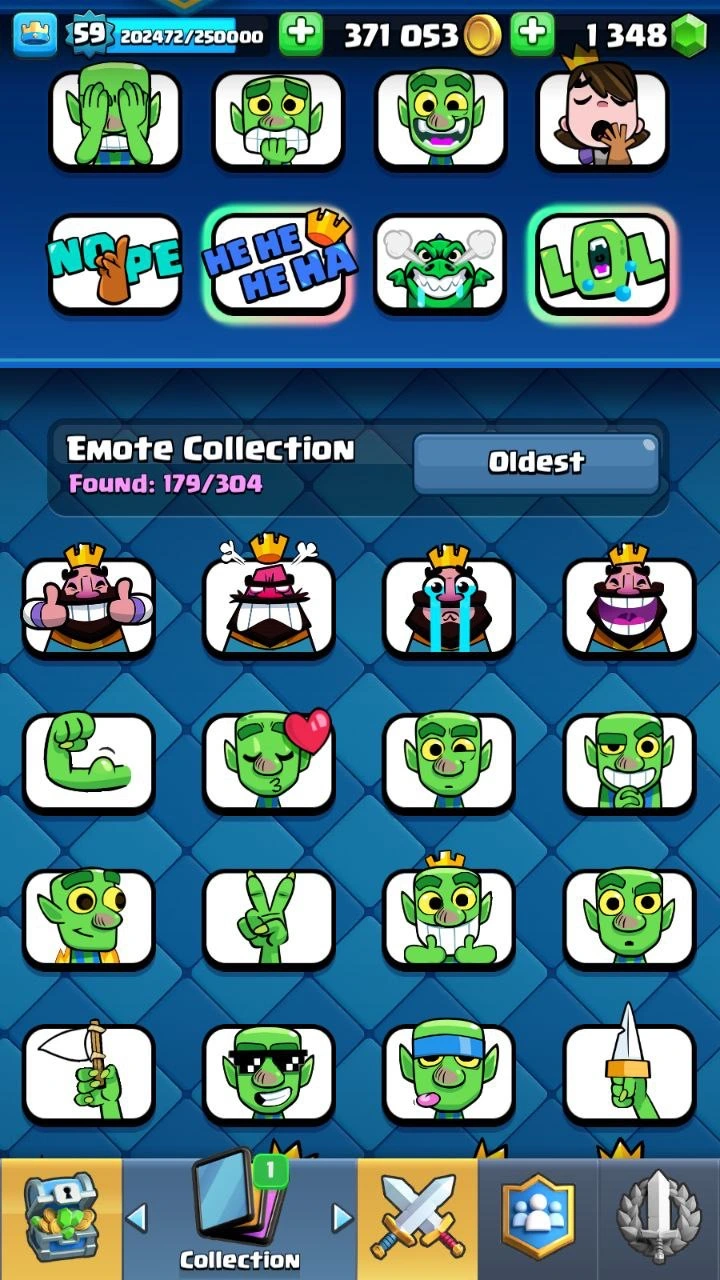Tap the left arrow beside Collection

pyautogui.click(x=137, y=1217)
